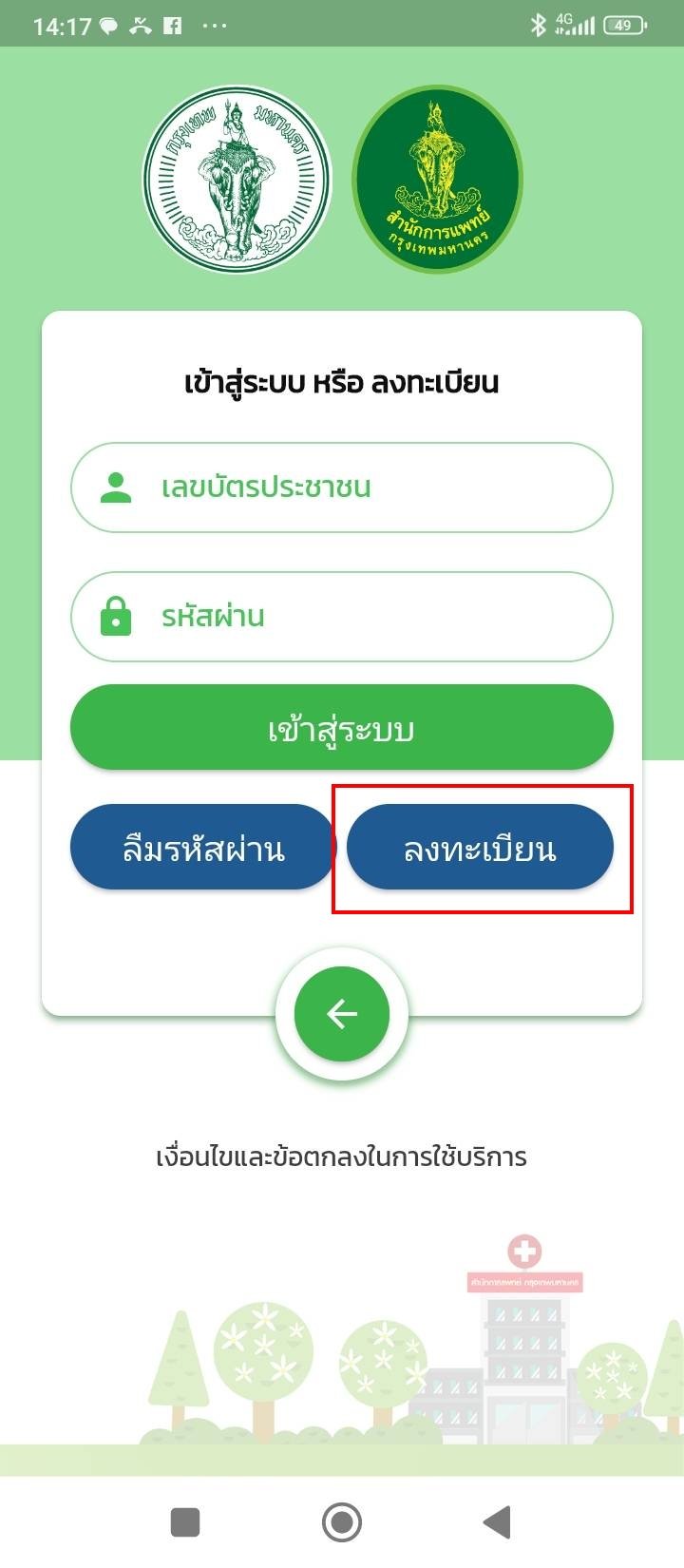Open เงื่อนไขและข้อตกลงในการใช้บริการ terms link
Image resolution: width=684 pixels, height=1568 pixels.
[342, 1157]
